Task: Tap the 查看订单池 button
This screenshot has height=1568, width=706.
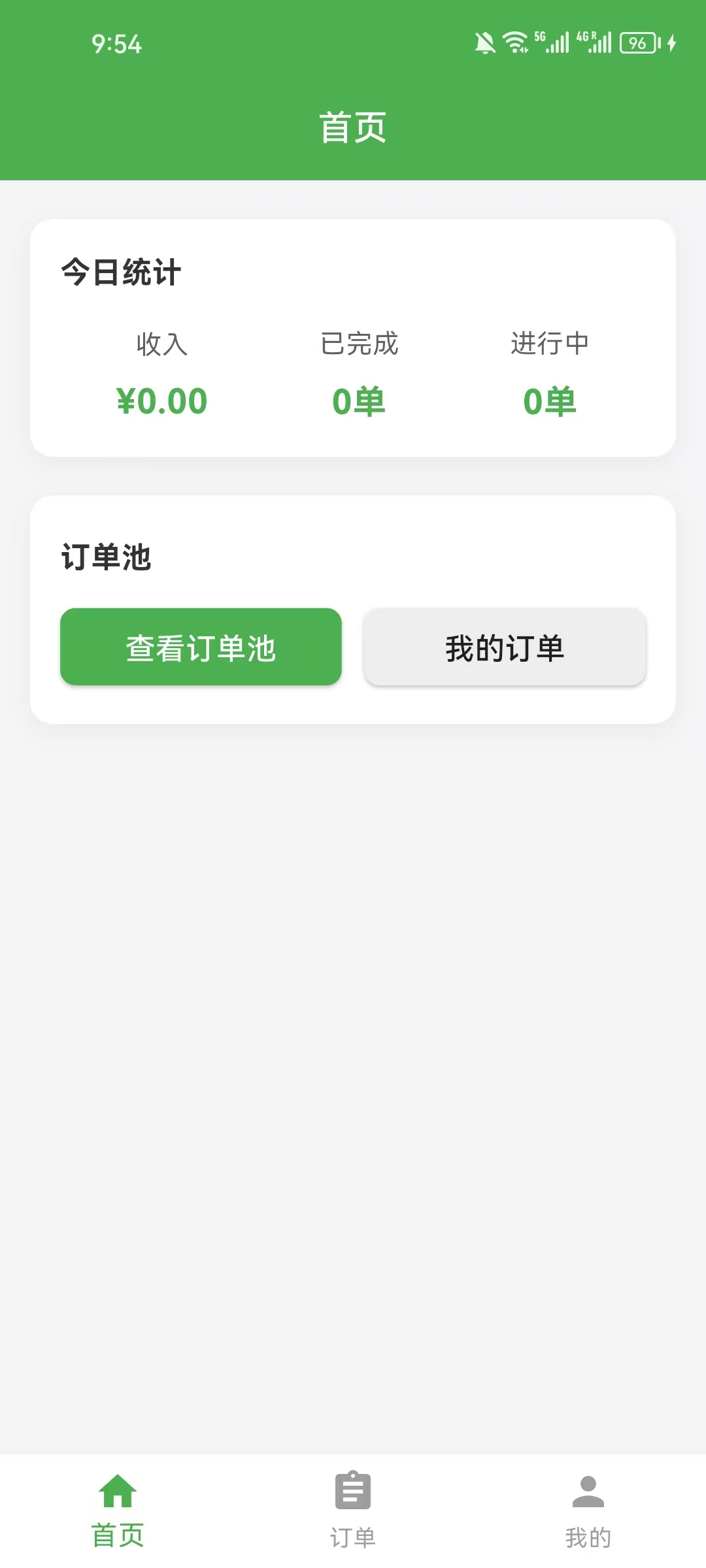Action: pyautogui.click(x=201, y=647)
